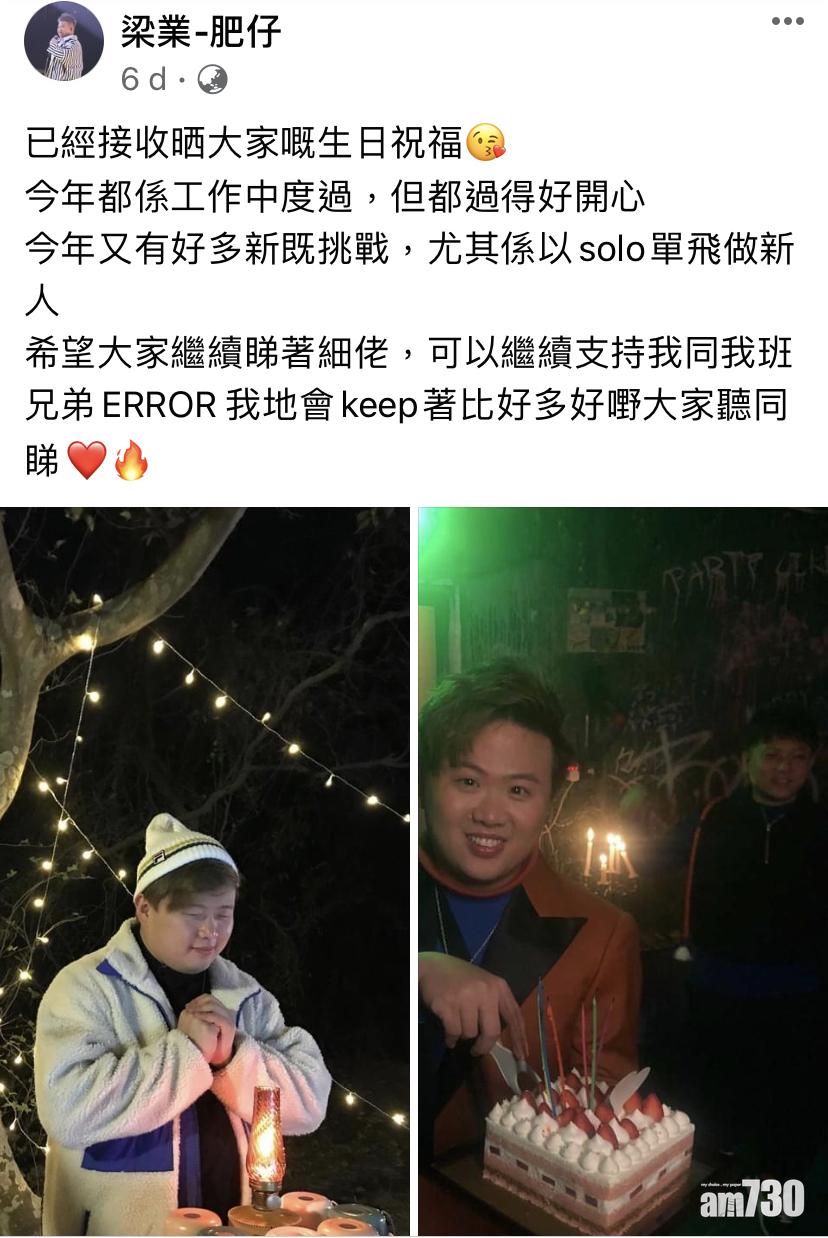Open the post's three-dot overflow menu
Viewport: 828px width, 1238px height.
pos(787,22)
